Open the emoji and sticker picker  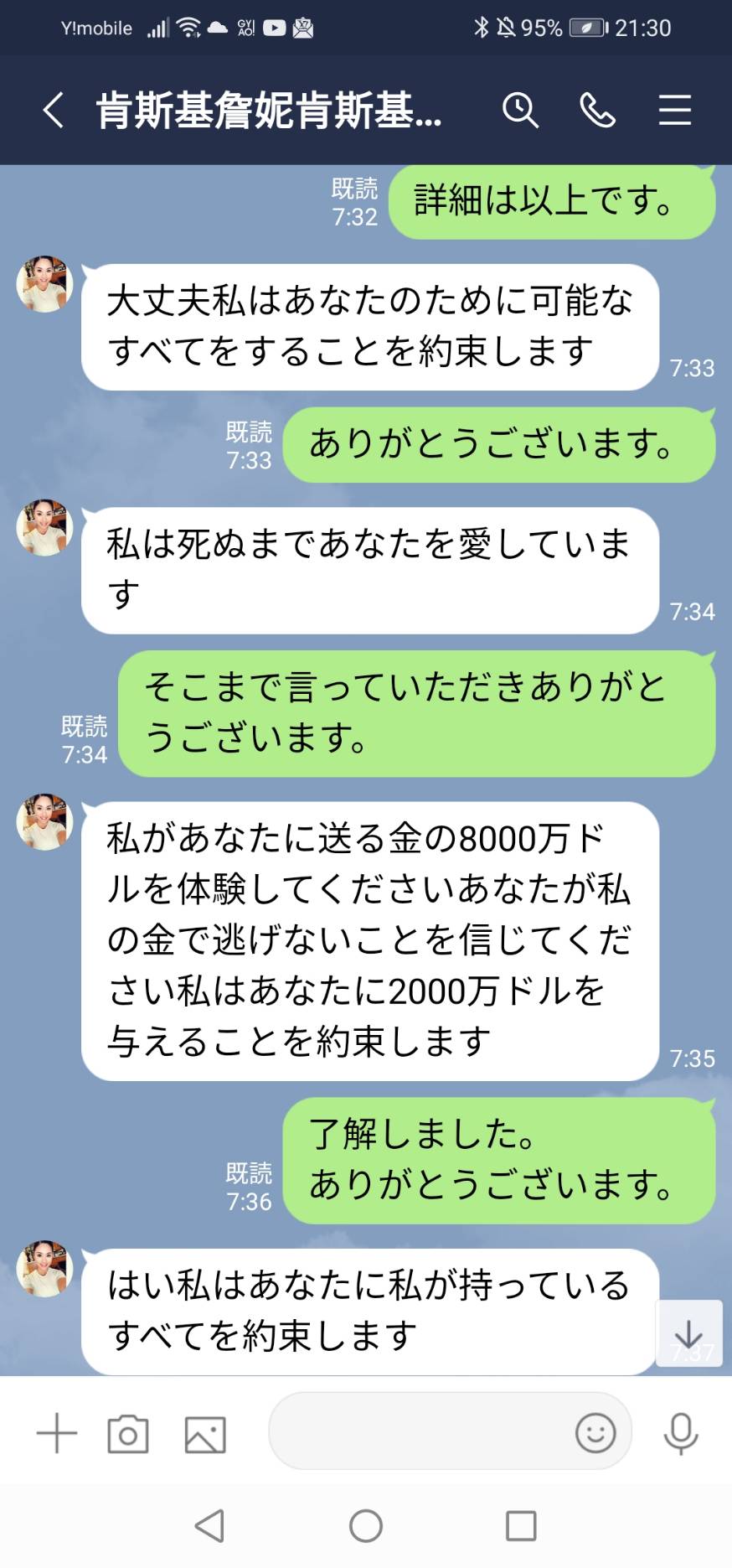595,1432
